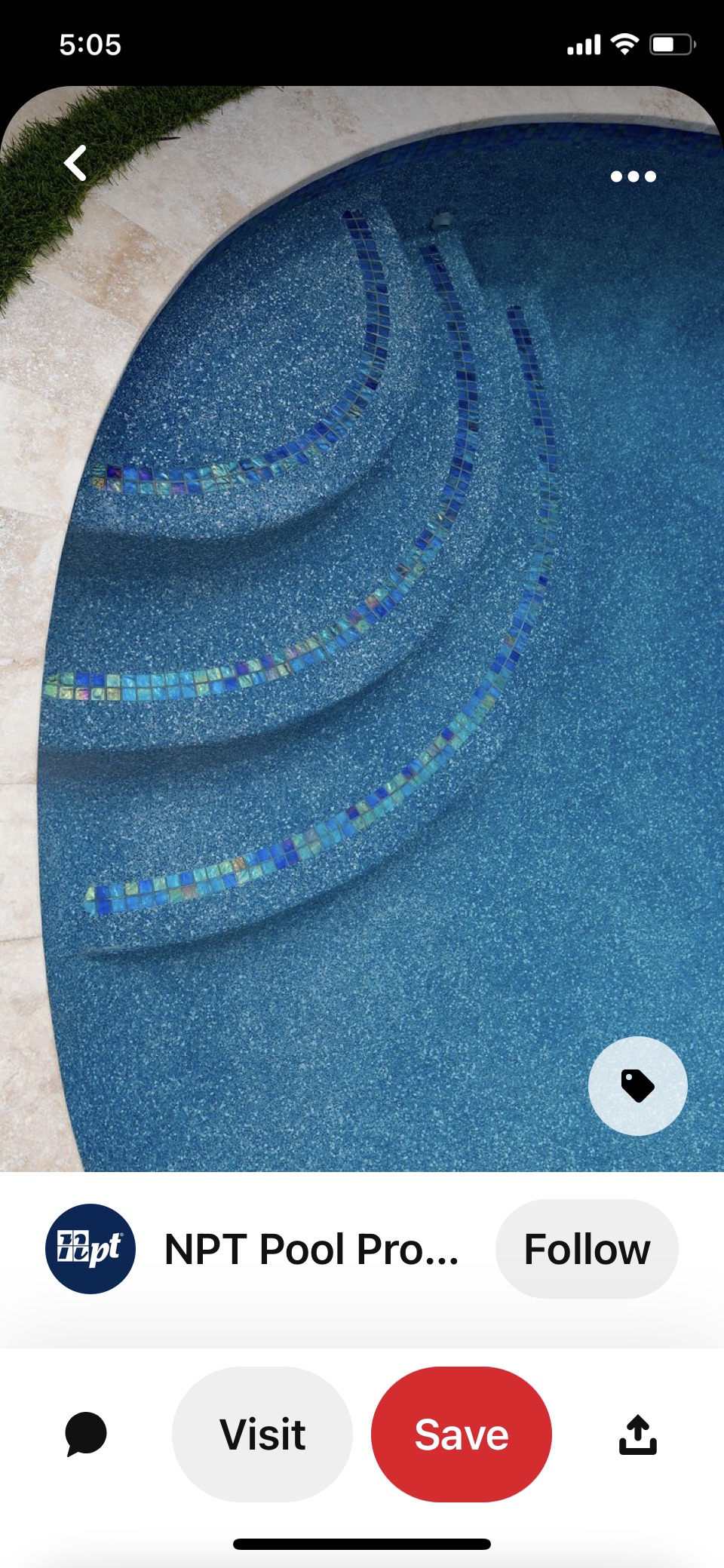Open the comments bubble
Viewport: 724px width, 1568px height.
(86, 1434)
